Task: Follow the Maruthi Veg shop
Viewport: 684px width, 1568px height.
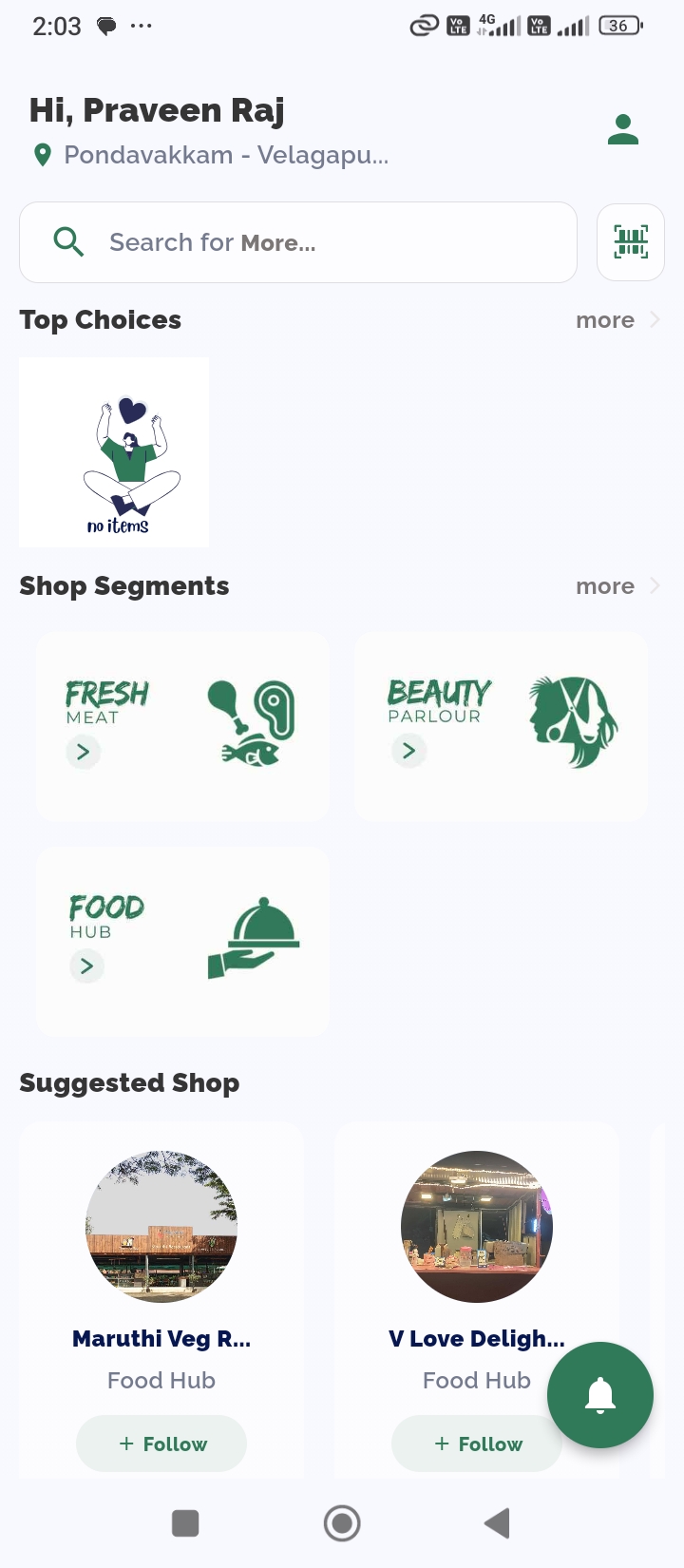Action: pyautogui.click(x=161, y=1444)
